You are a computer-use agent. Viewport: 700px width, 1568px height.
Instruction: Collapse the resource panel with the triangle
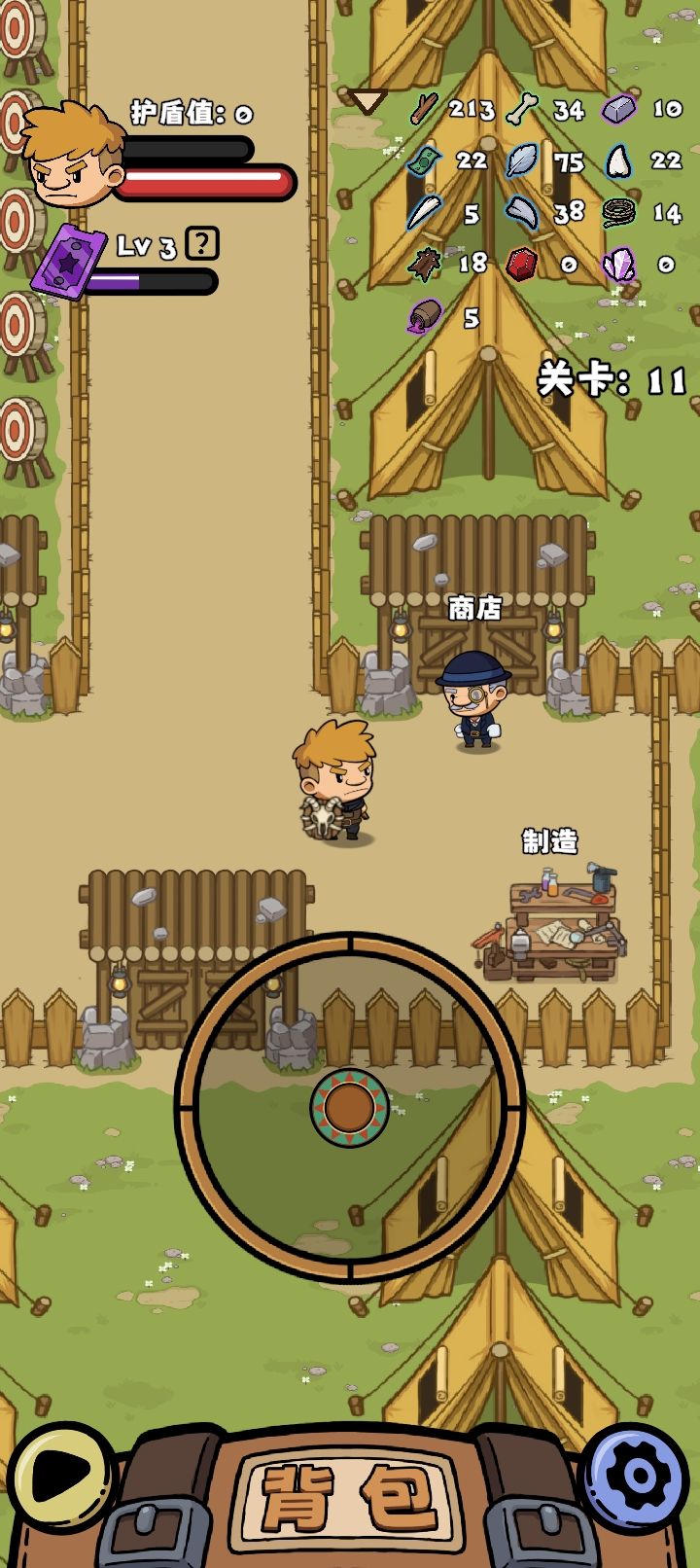coord(367,100)
